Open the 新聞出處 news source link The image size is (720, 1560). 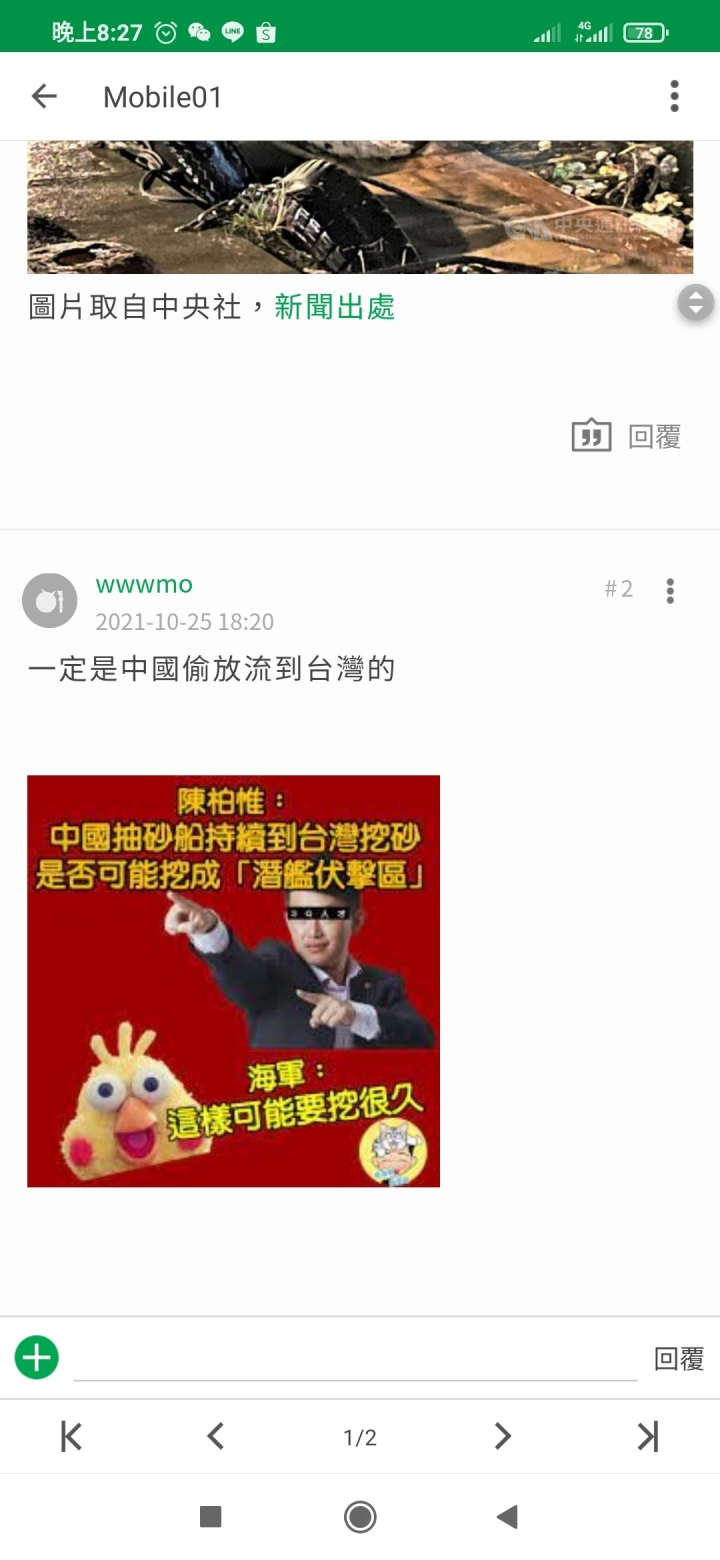(334, 307)
